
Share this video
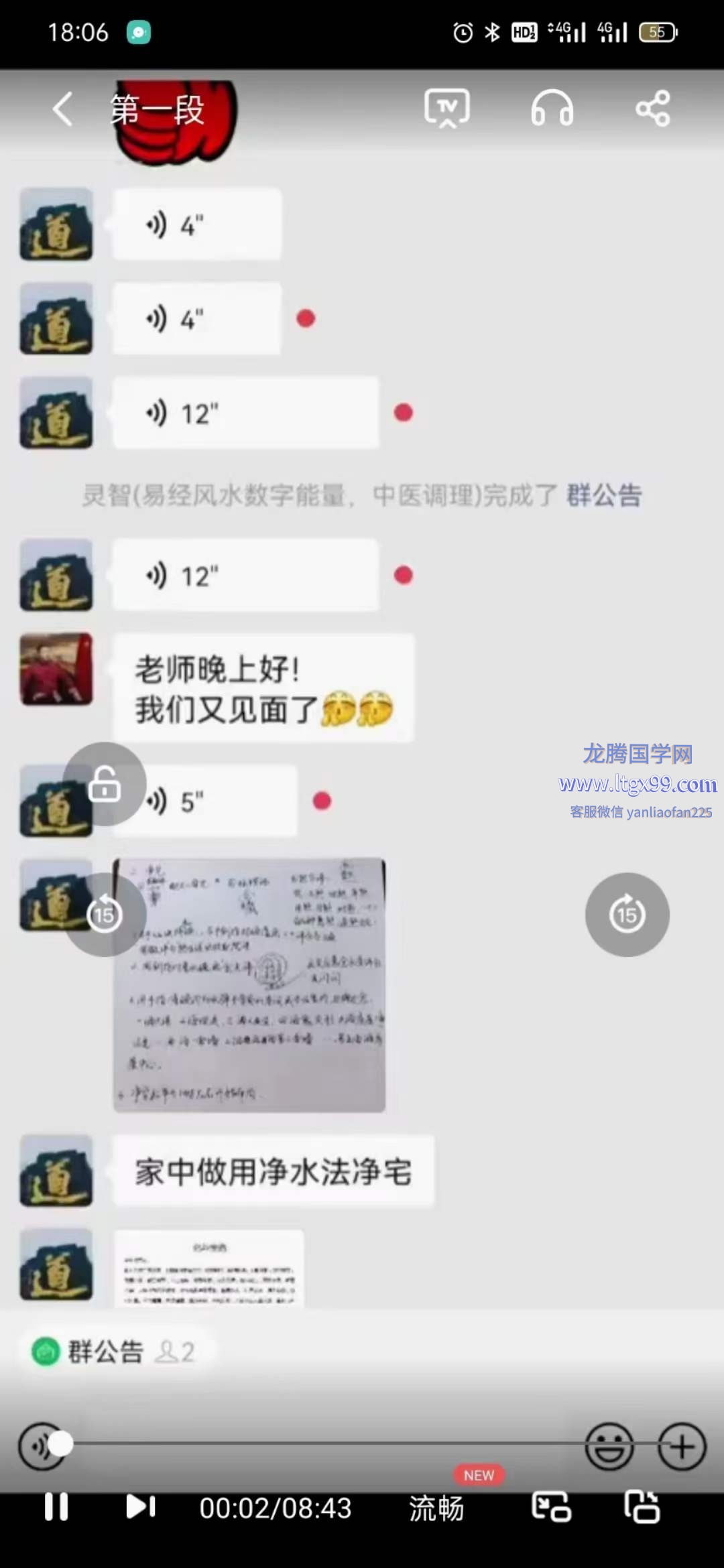(x=652, y=109)
